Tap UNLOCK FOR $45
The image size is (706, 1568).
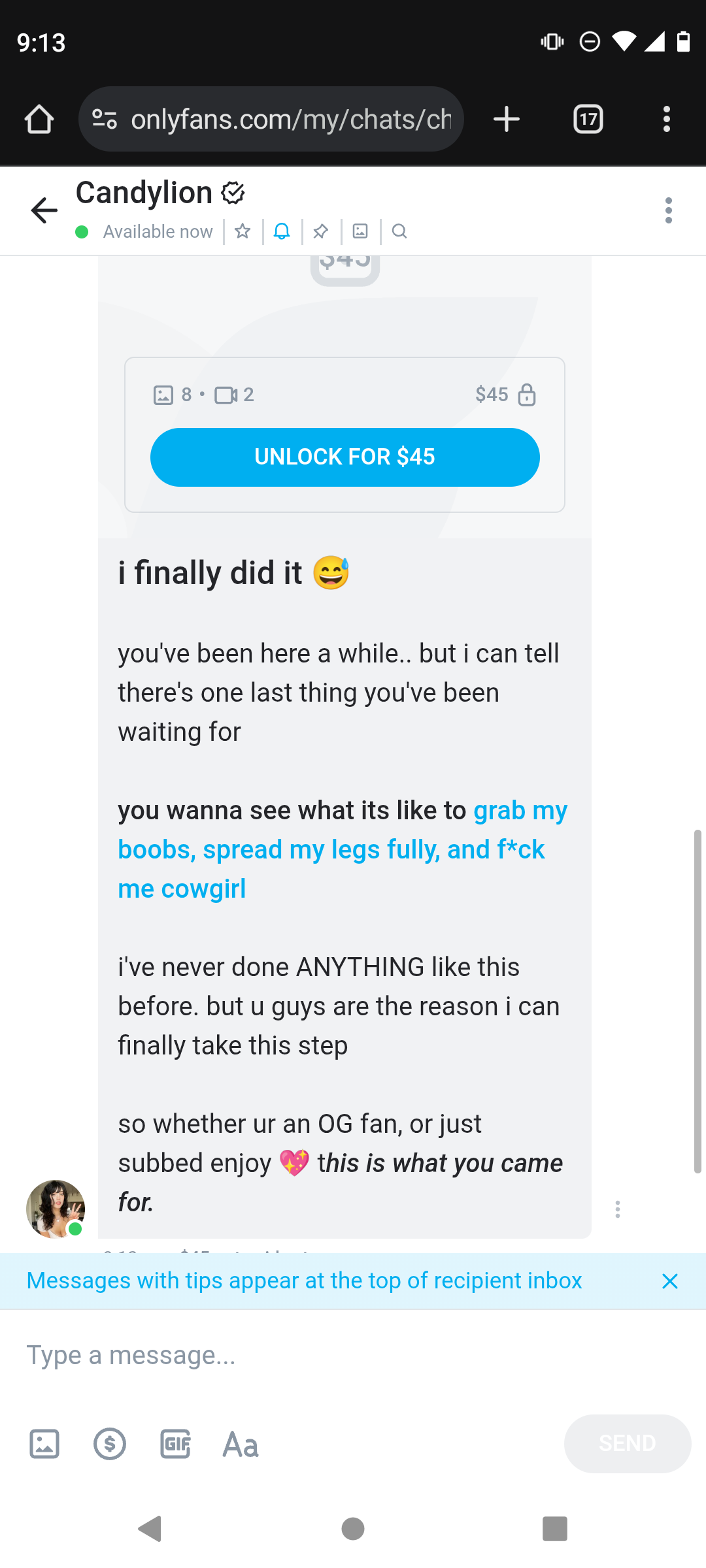[345, 457]
